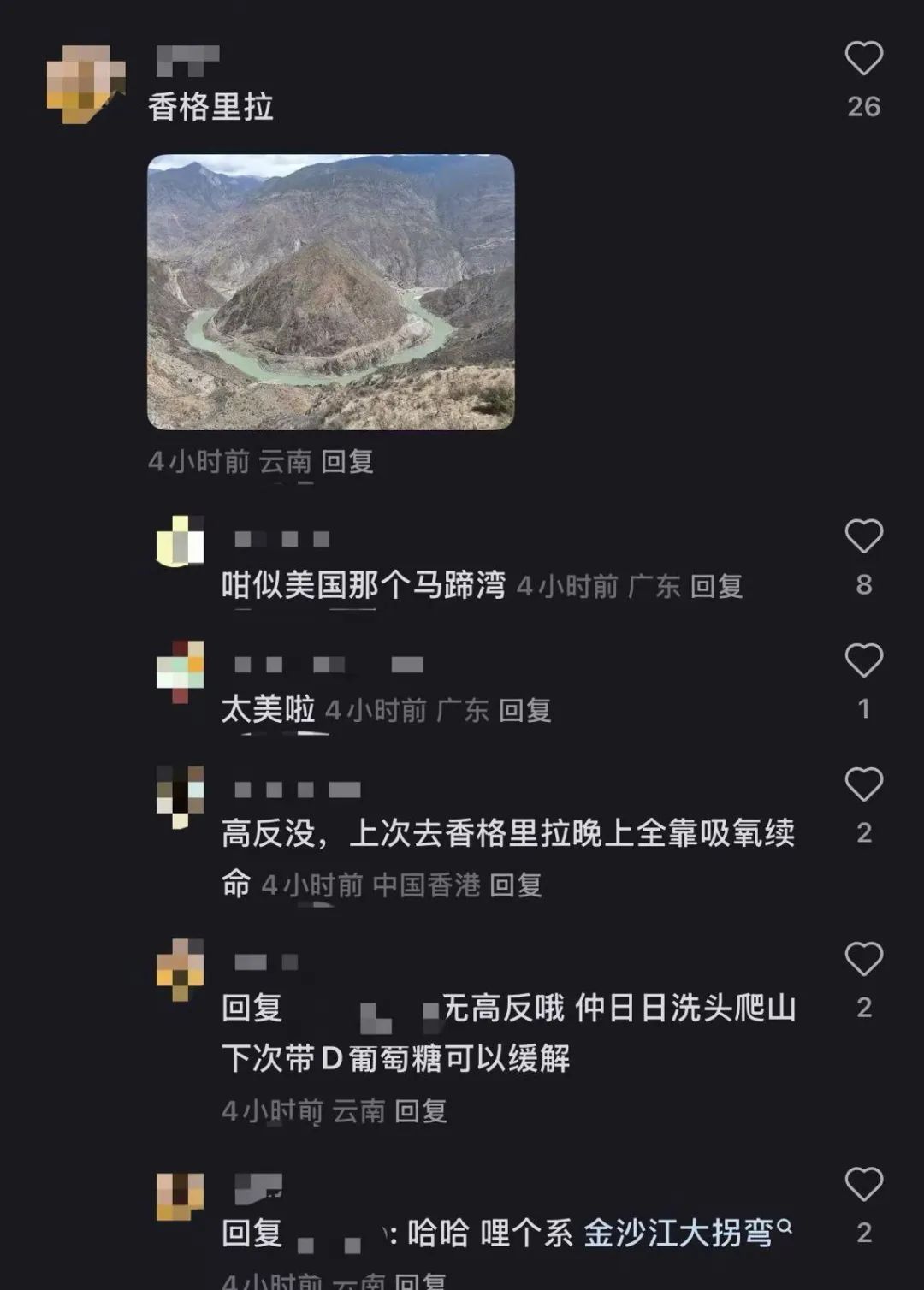
Task: Reply to the comment from 中国香港
Action: (x=516, y=885)
